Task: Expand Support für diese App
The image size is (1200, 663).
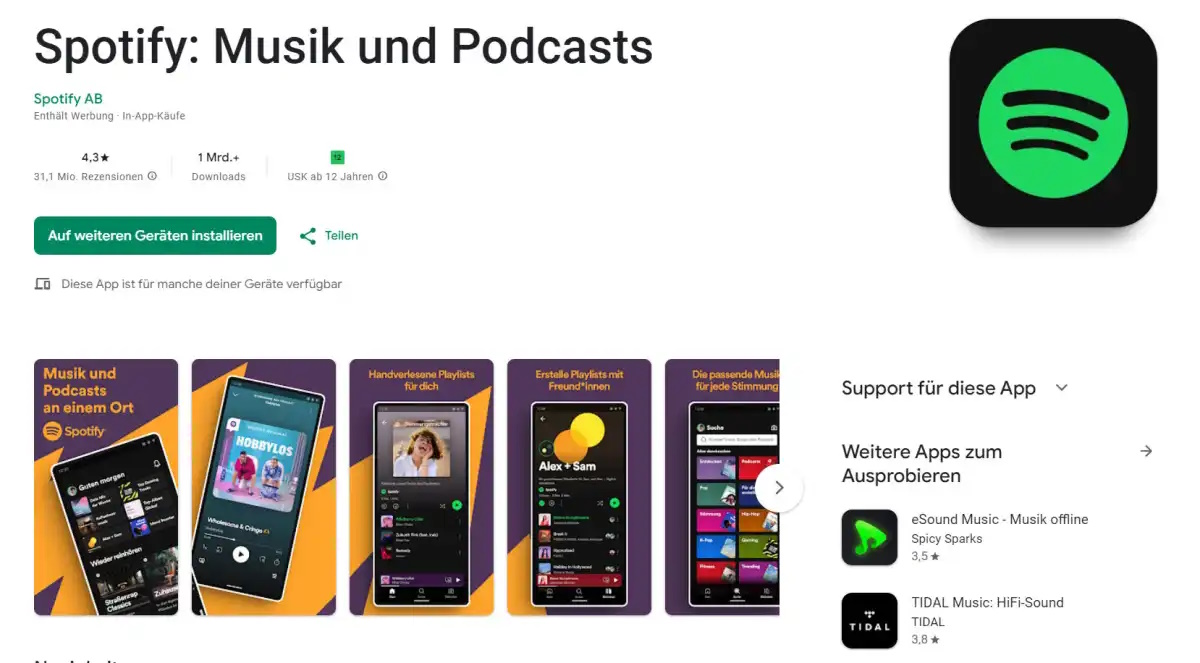Action: coord(1062,388)
